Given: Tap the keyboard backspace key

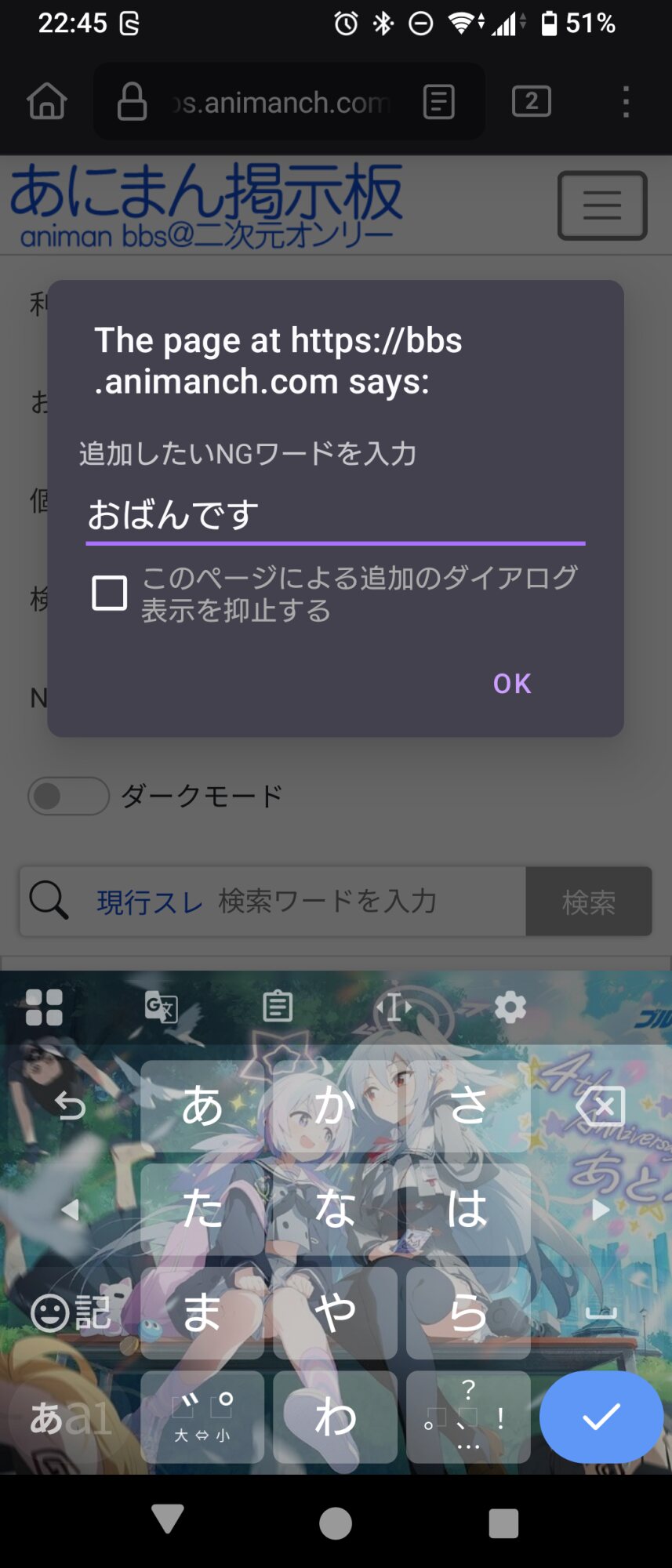Looking at the screenshot, I should 601,1106.
